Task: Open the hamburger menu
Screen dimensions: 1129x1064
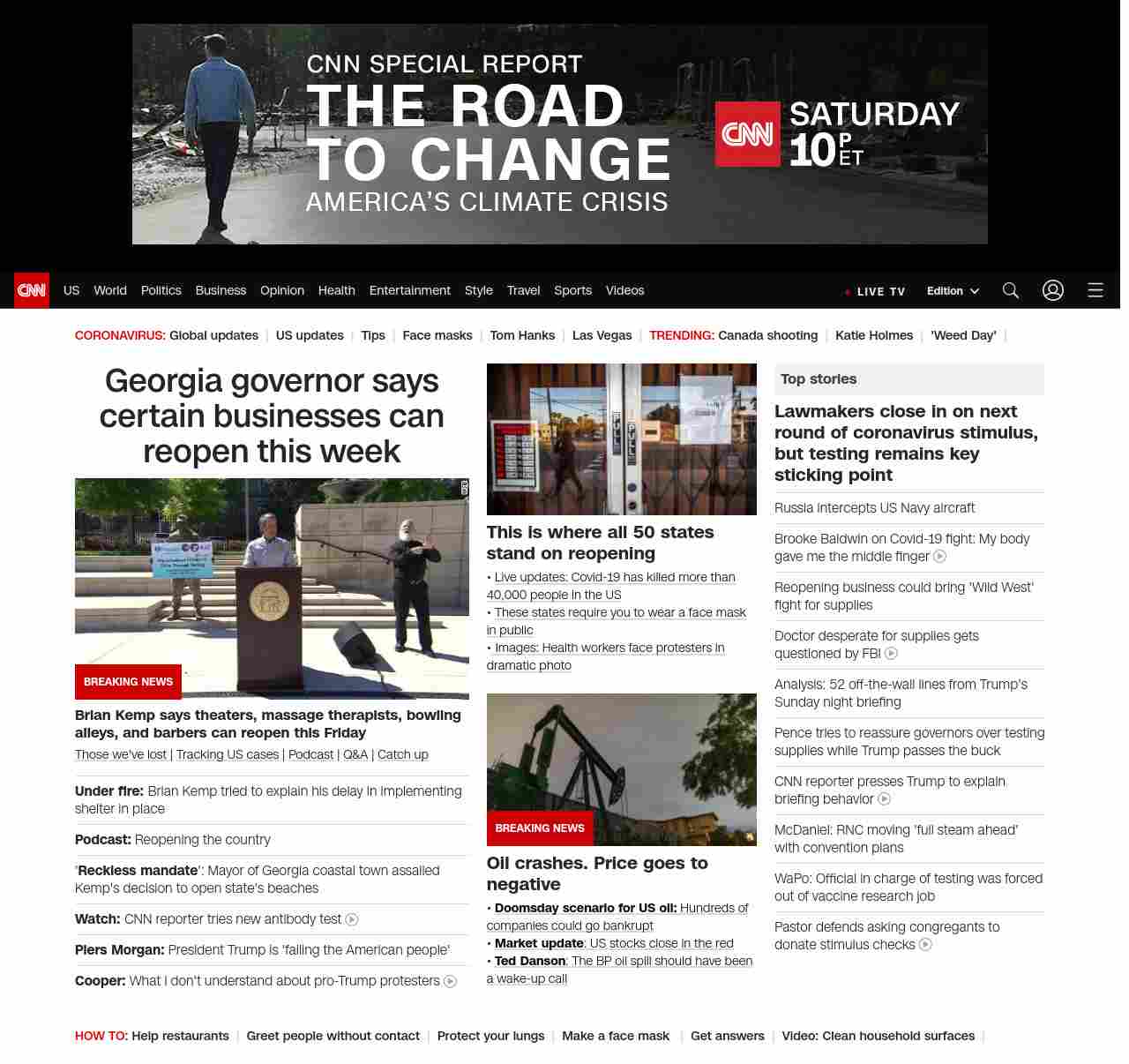Action: 1095,290
